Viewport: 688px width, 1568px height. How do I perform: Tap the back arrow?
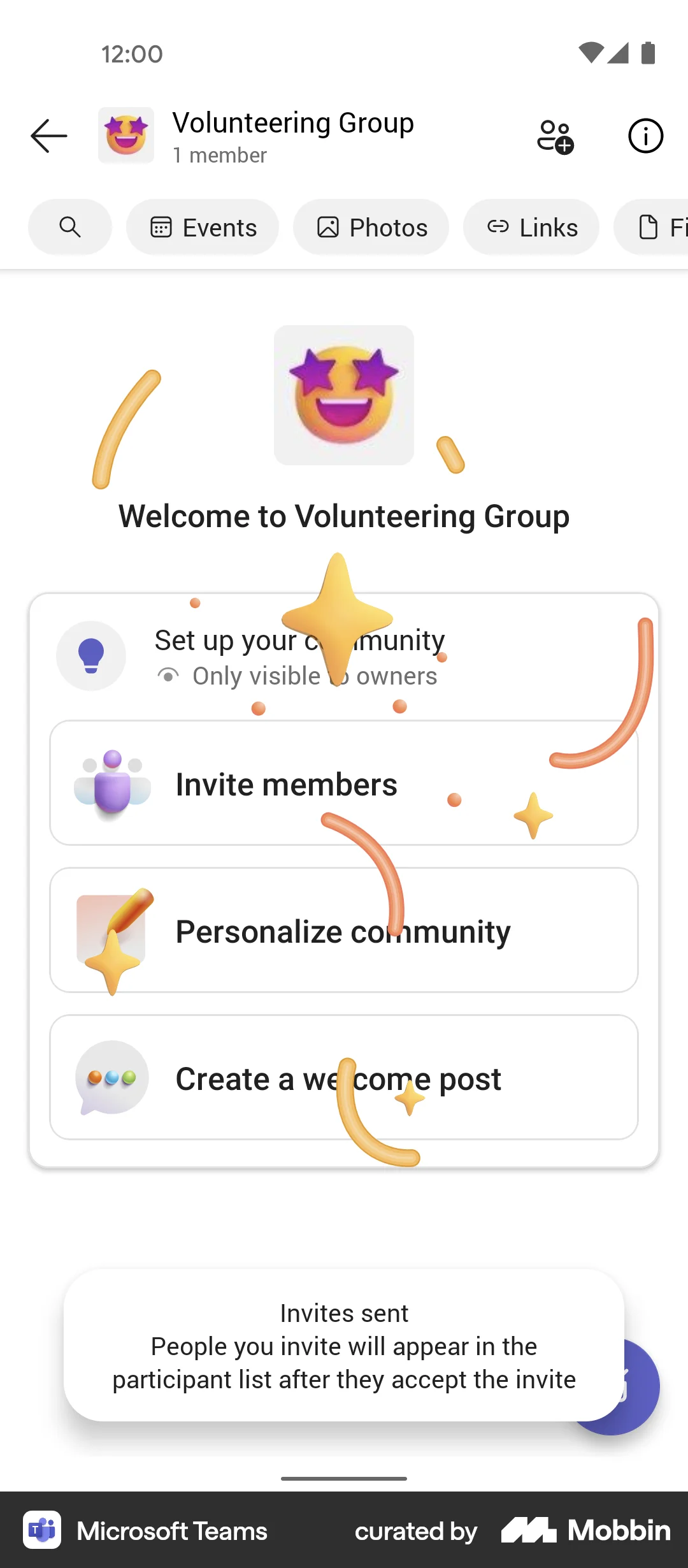48,135
